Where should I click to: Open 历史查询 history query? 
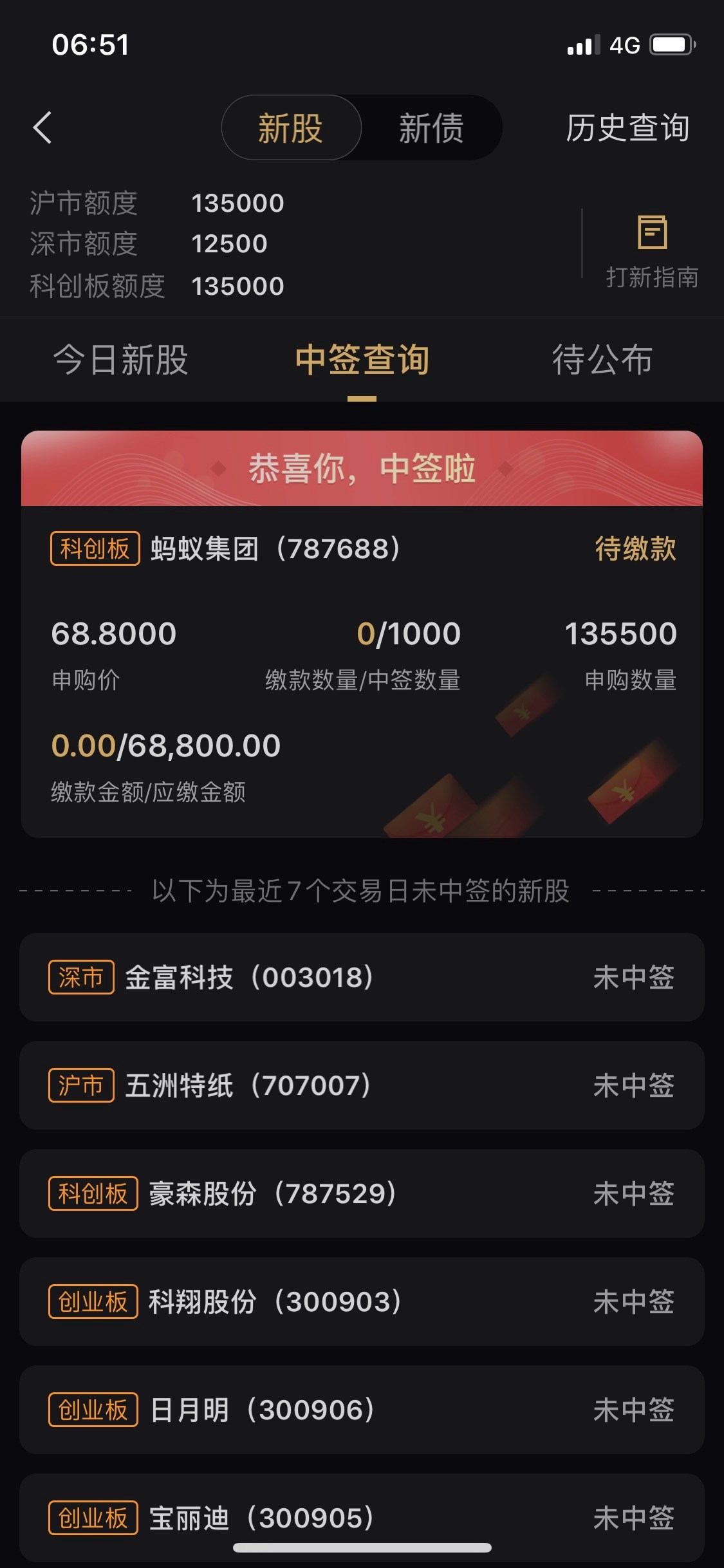(627, 128)
